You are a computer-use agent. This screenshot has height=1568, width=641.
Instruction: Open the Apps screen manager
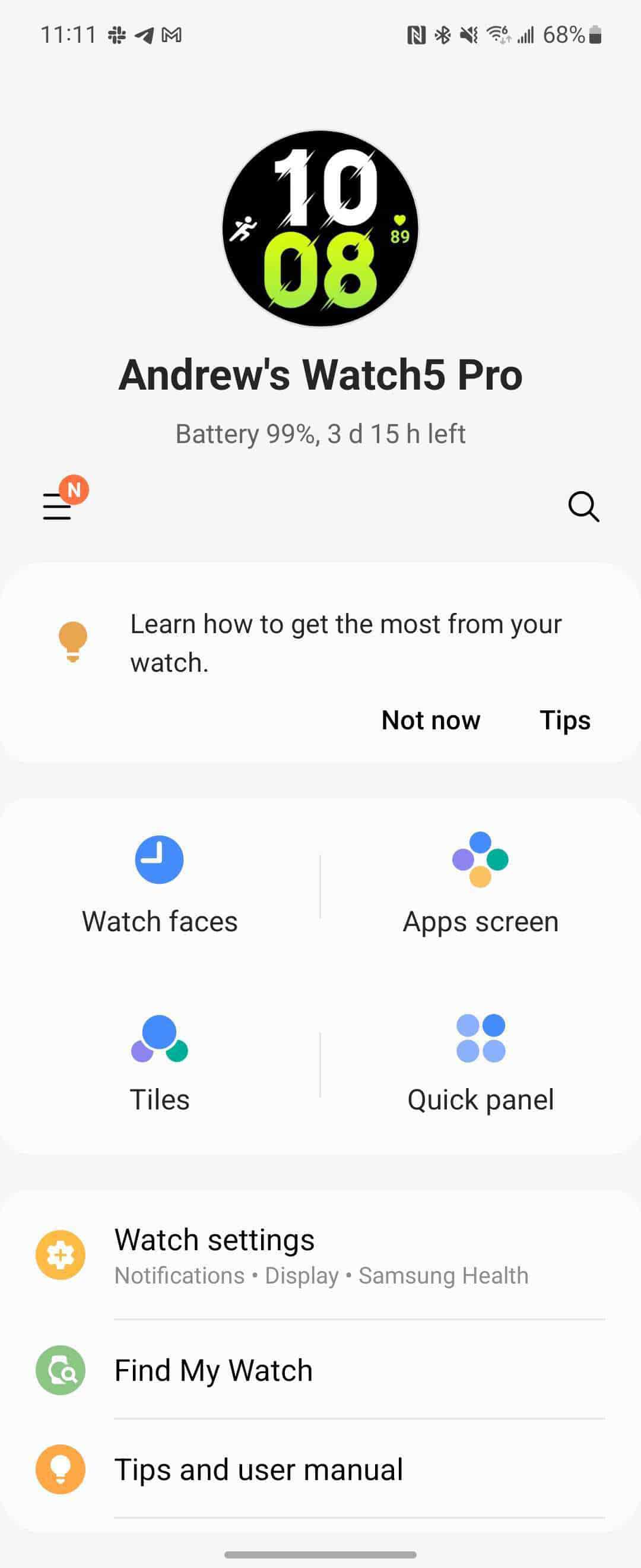point(480,886)
